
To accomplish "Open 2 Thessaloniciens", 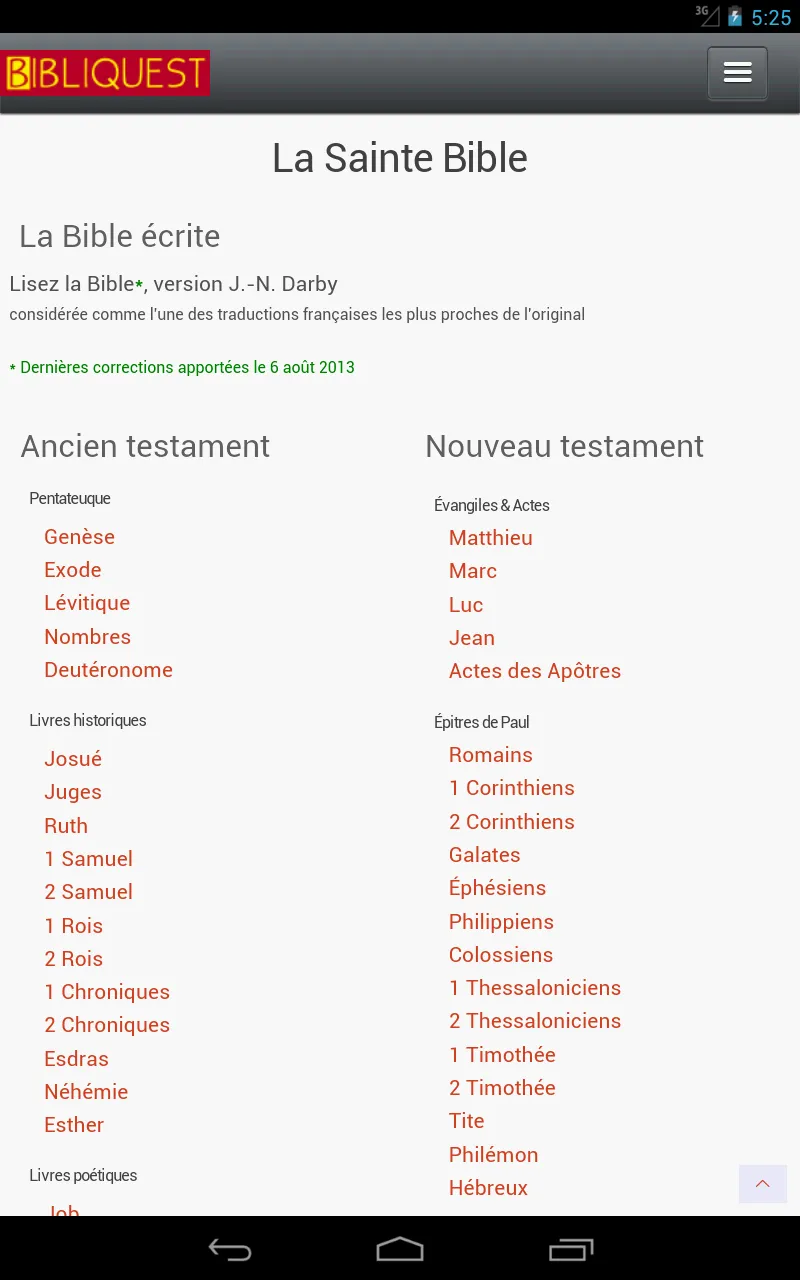I will tap(535, 1021).
